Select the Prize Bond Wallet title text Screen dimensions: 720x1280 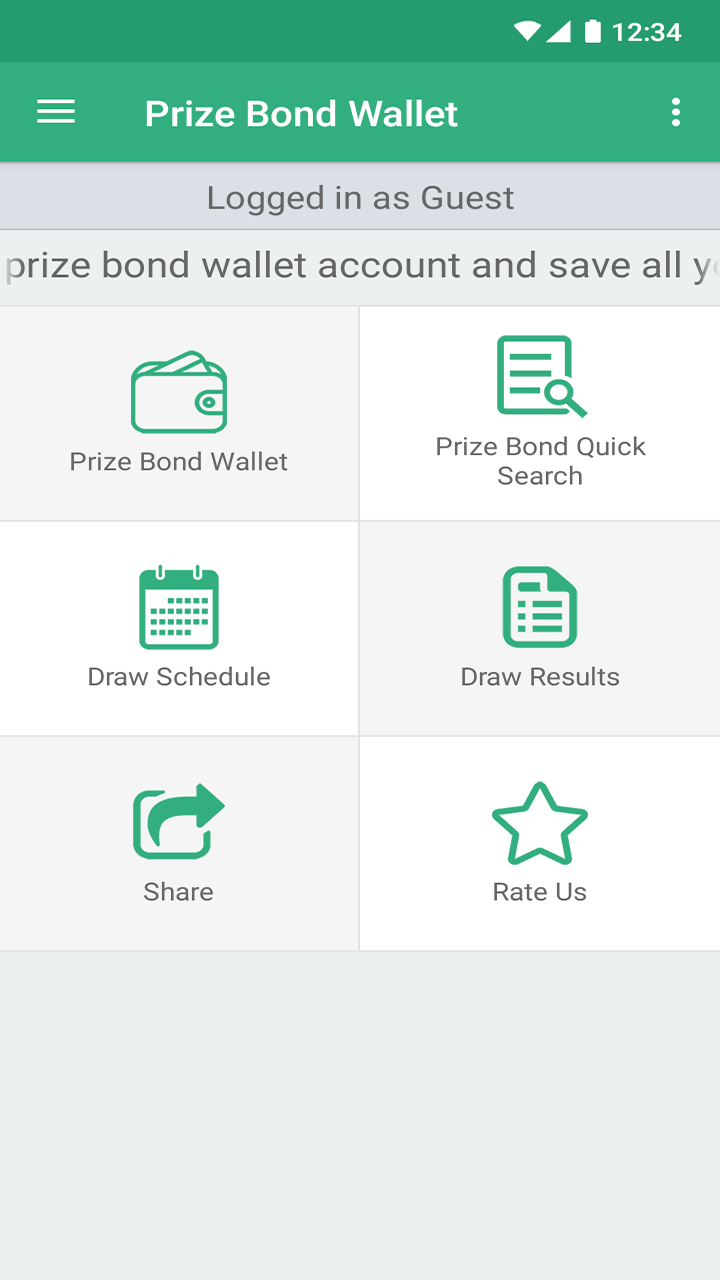click(301, 112)
